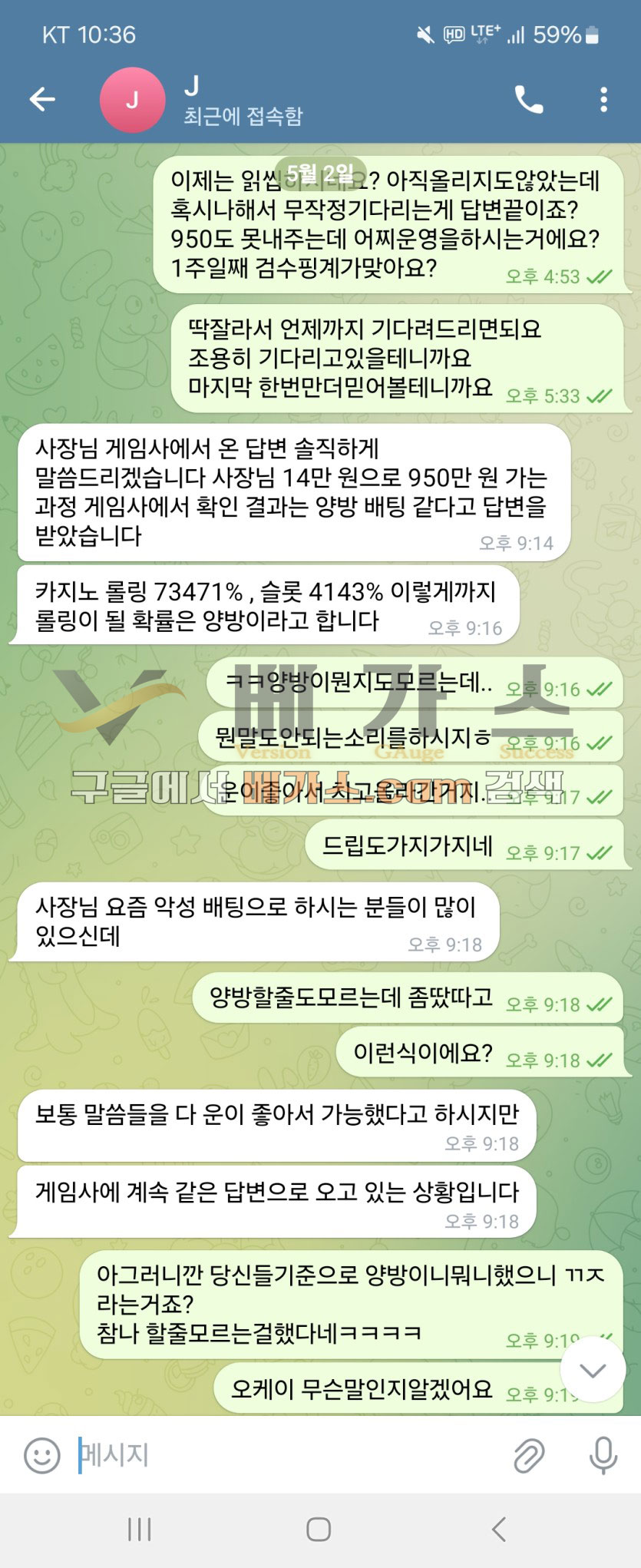Tap the system home button
Viewport: 641px width, 1568px height.
click(319, 1529)
